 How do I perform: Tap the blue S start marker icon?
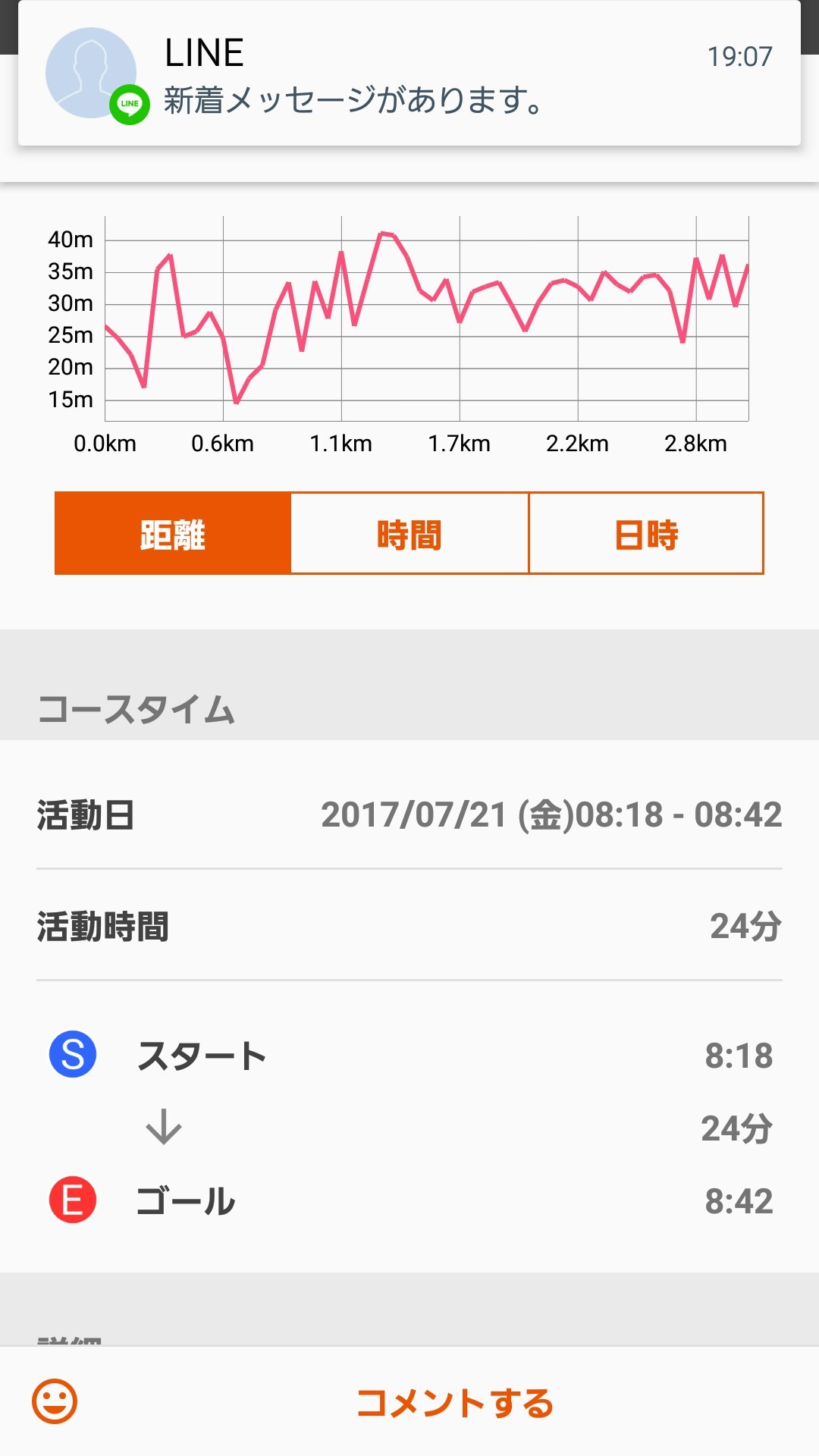[x=74, y=1052]
